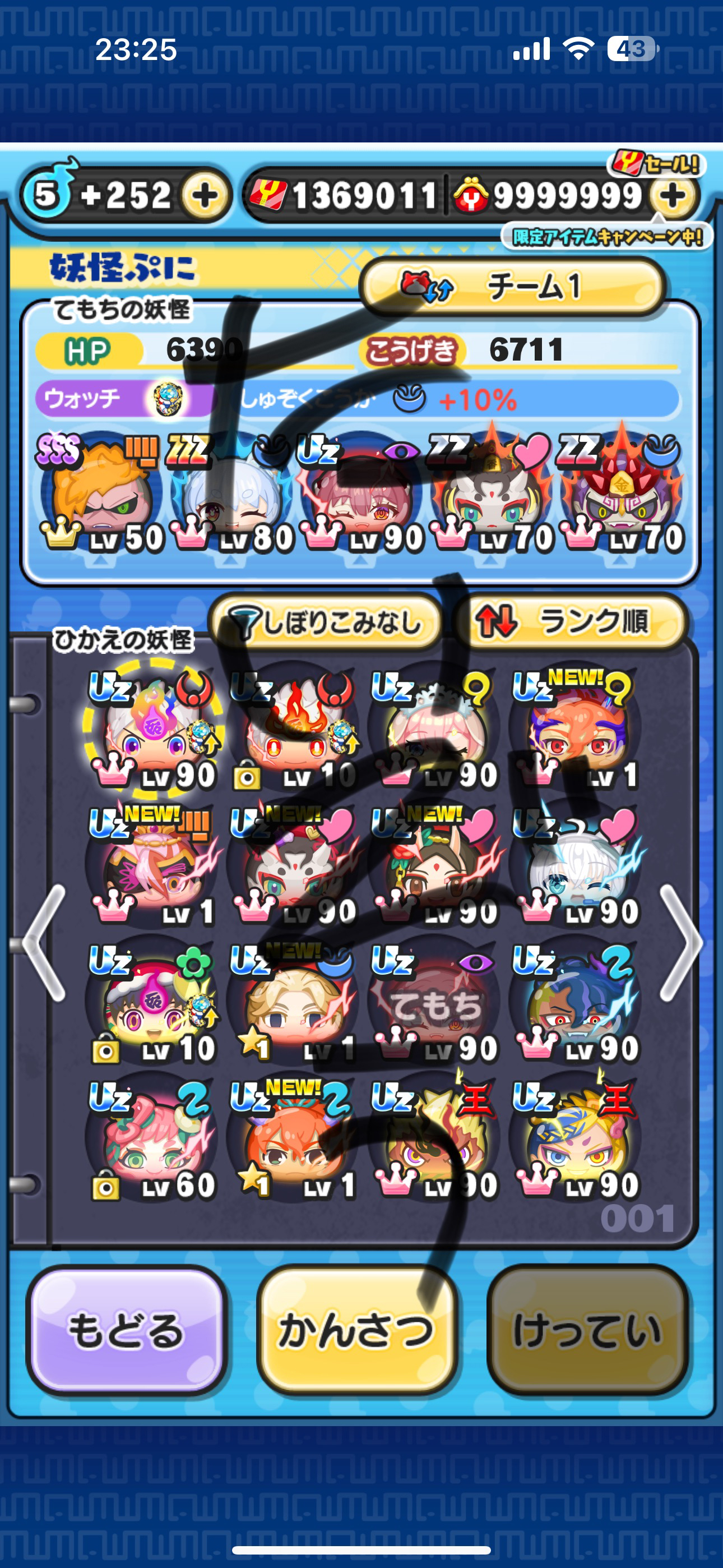Change sorting via ランク順 button
723x1568 pixels.
tap(569, 622)
